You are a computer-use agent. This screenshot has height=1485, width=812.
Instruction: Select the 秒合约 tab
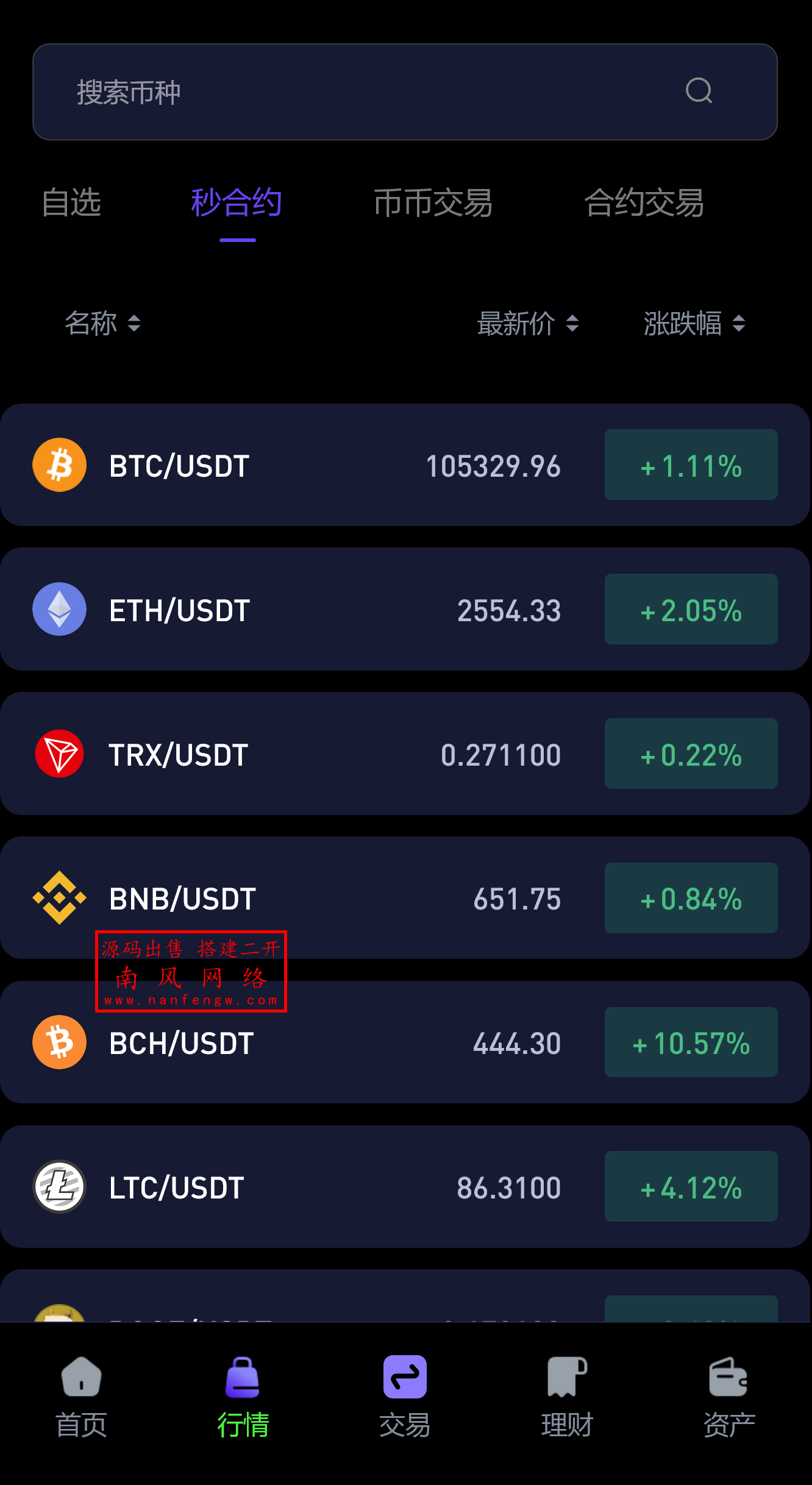coord(237,203)
